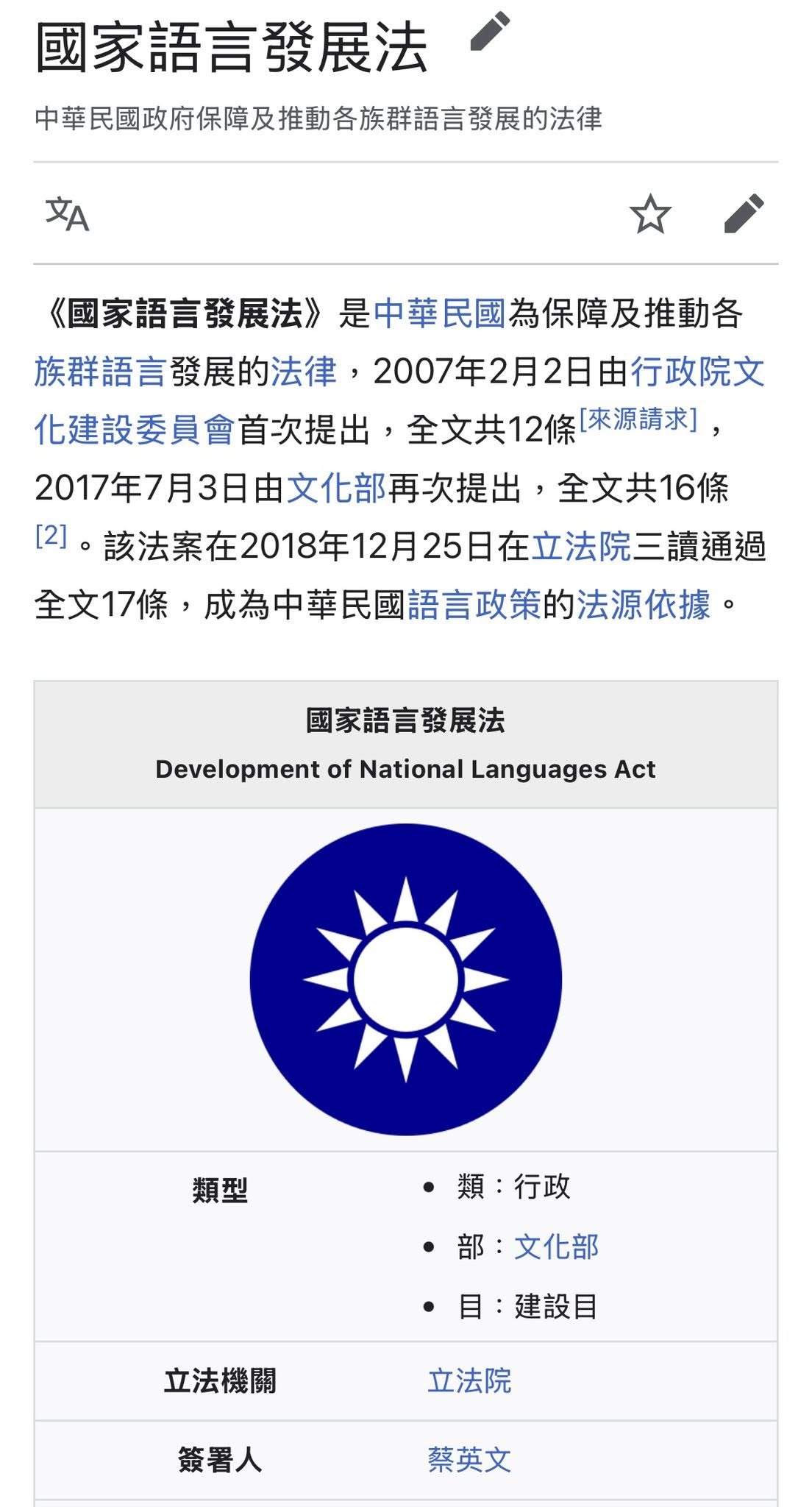Image resolution: width=812 pixels, height=1507 pixels.
Task: Open the 文化部 link in the intro paragraph
Action: point(336,488)
